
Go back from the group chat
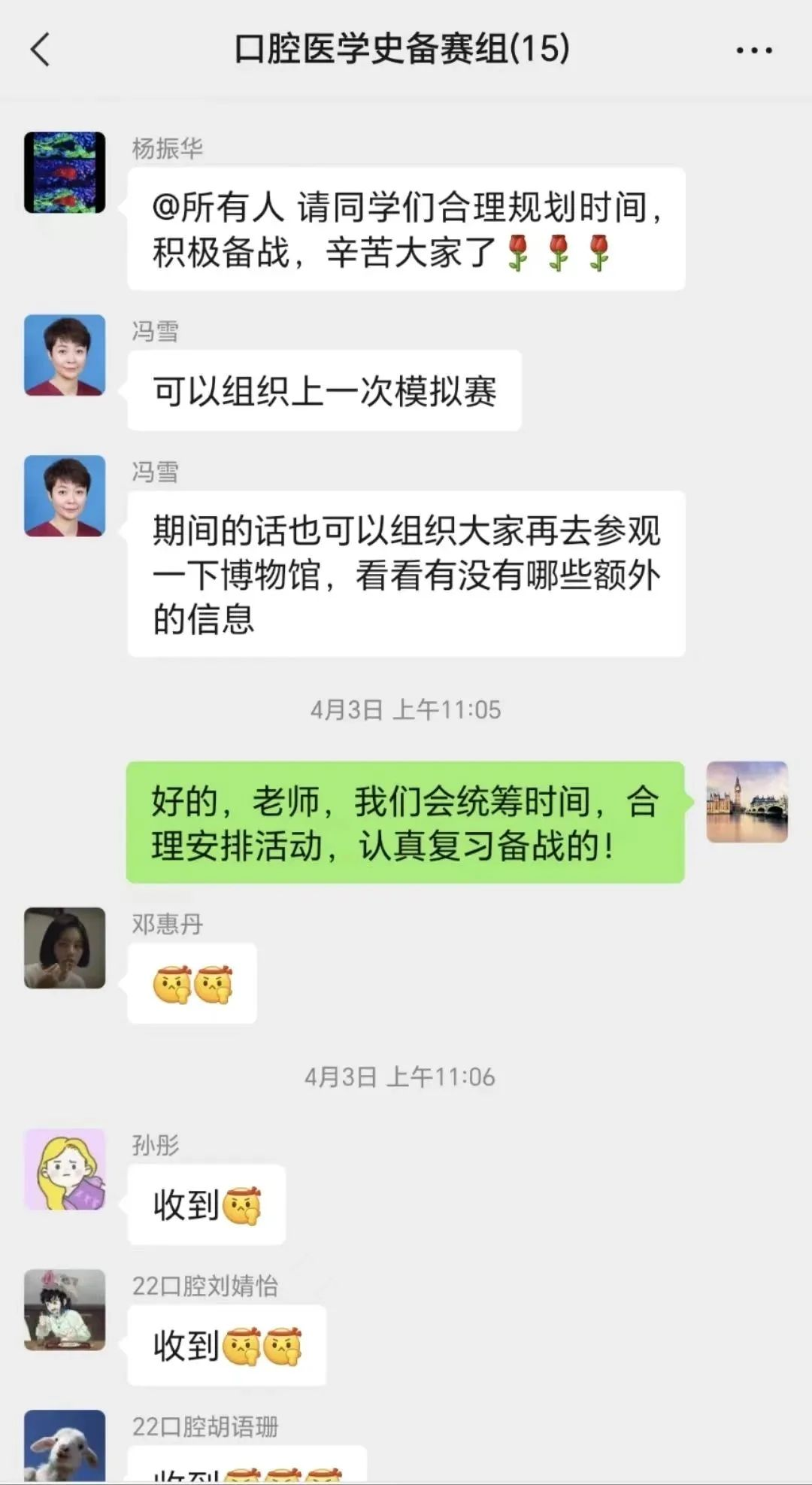click(41, 50)
